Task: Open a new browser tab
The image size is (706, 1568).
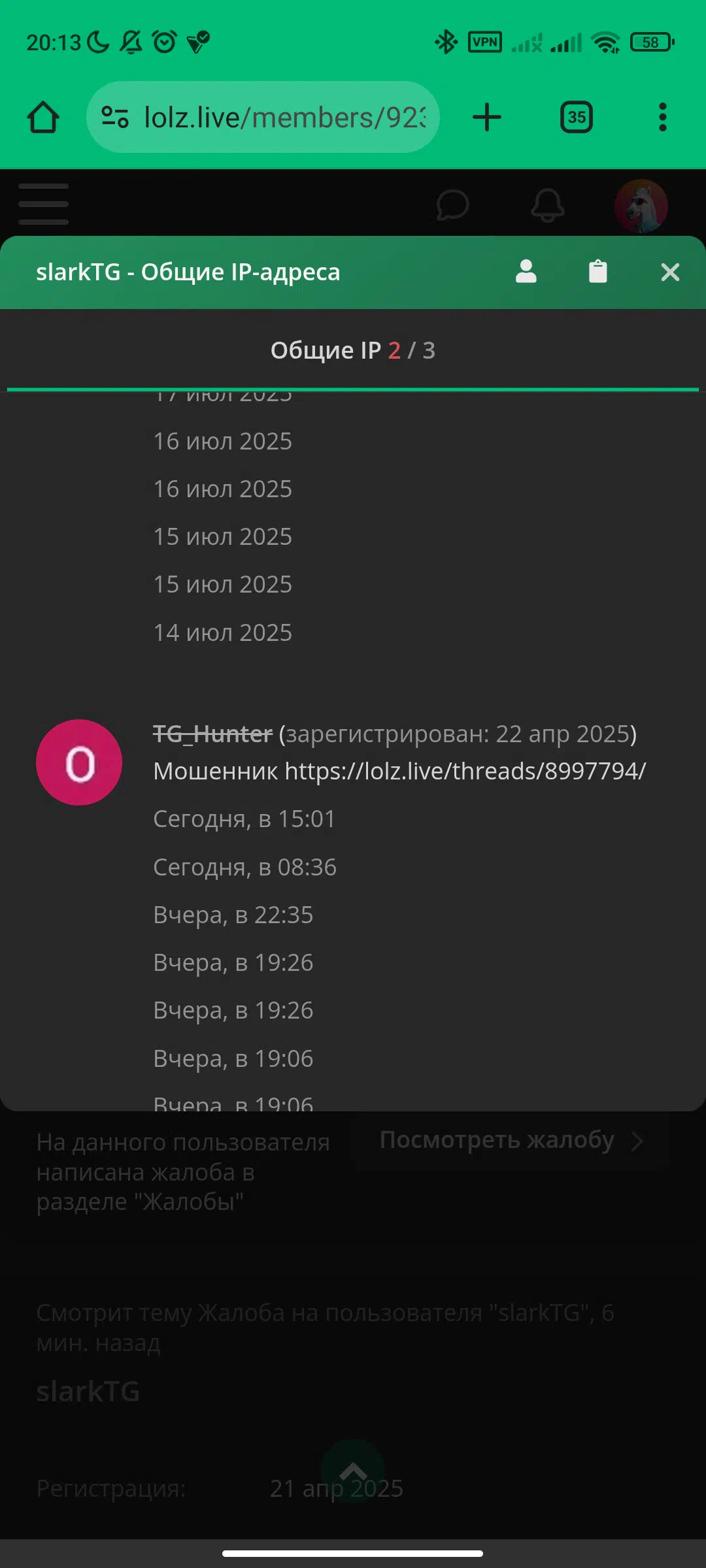Action: point(487,118)
